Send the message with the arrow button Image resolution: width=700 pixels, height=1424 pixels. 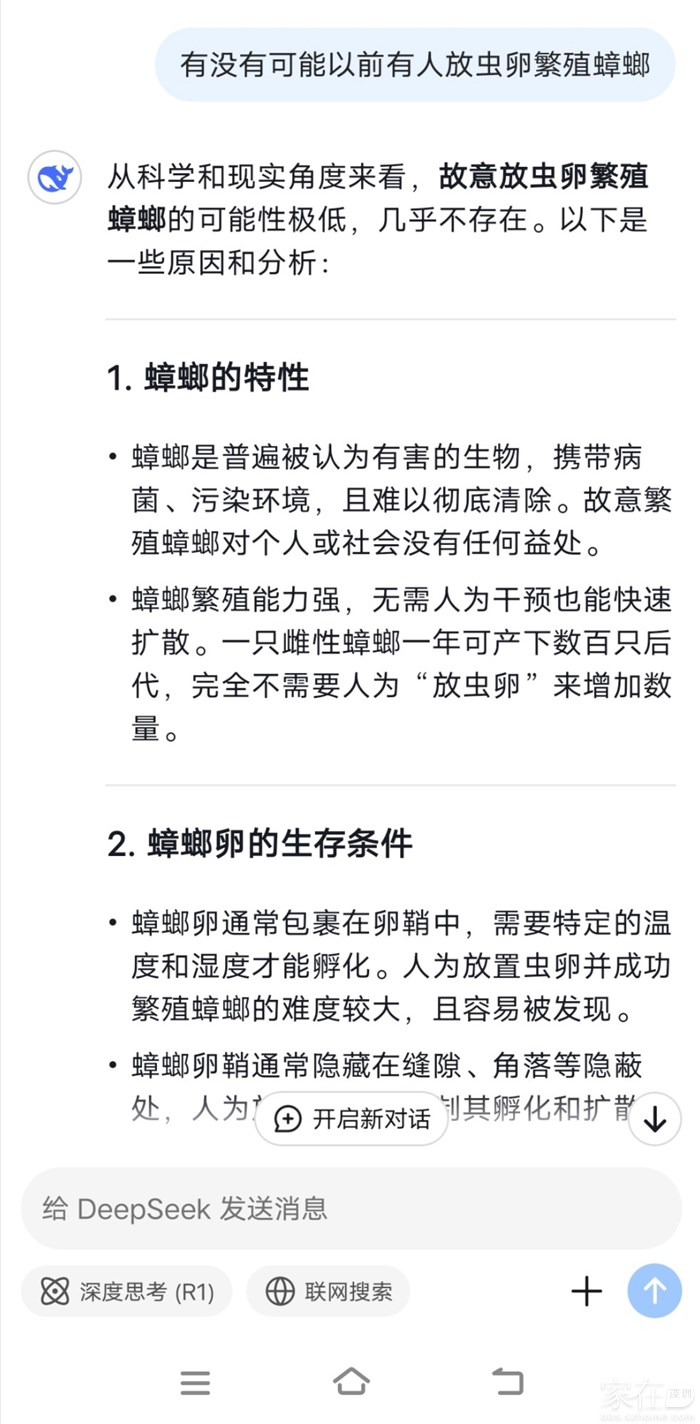pyautogui.click(x=654, y=1291)
